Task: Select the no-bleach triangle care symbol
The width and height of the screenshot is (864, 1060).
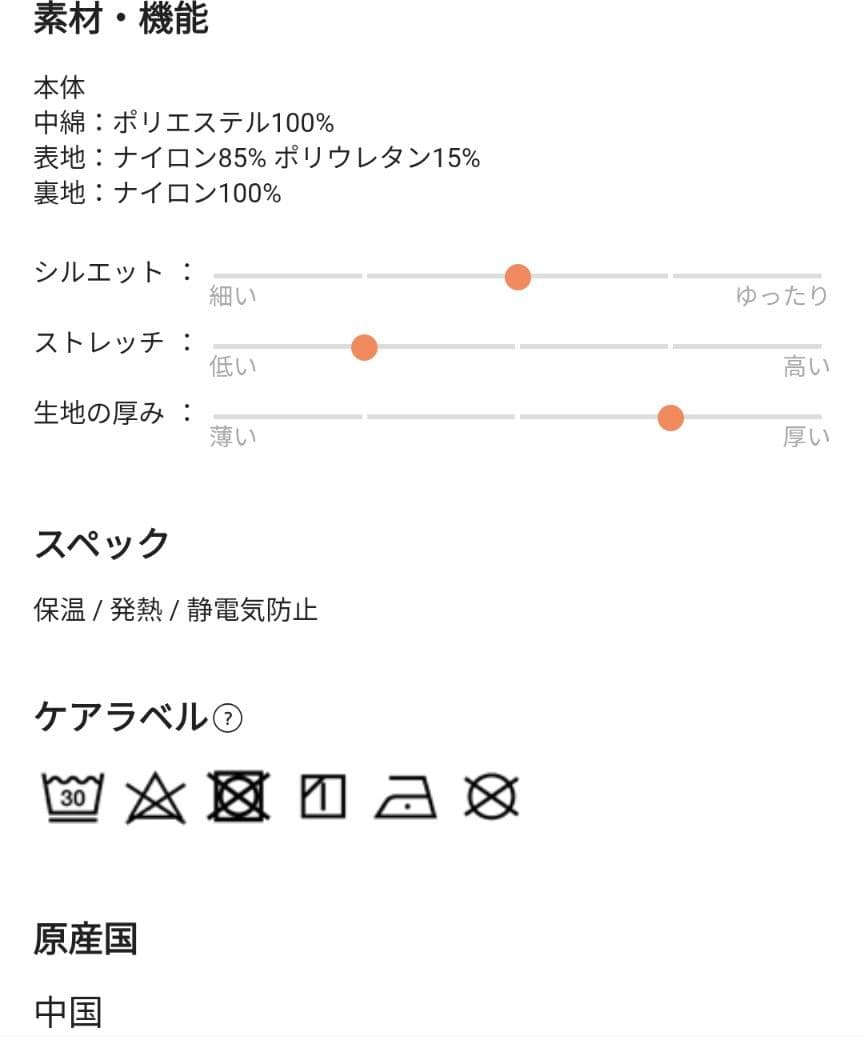Action: click(155, 795)
